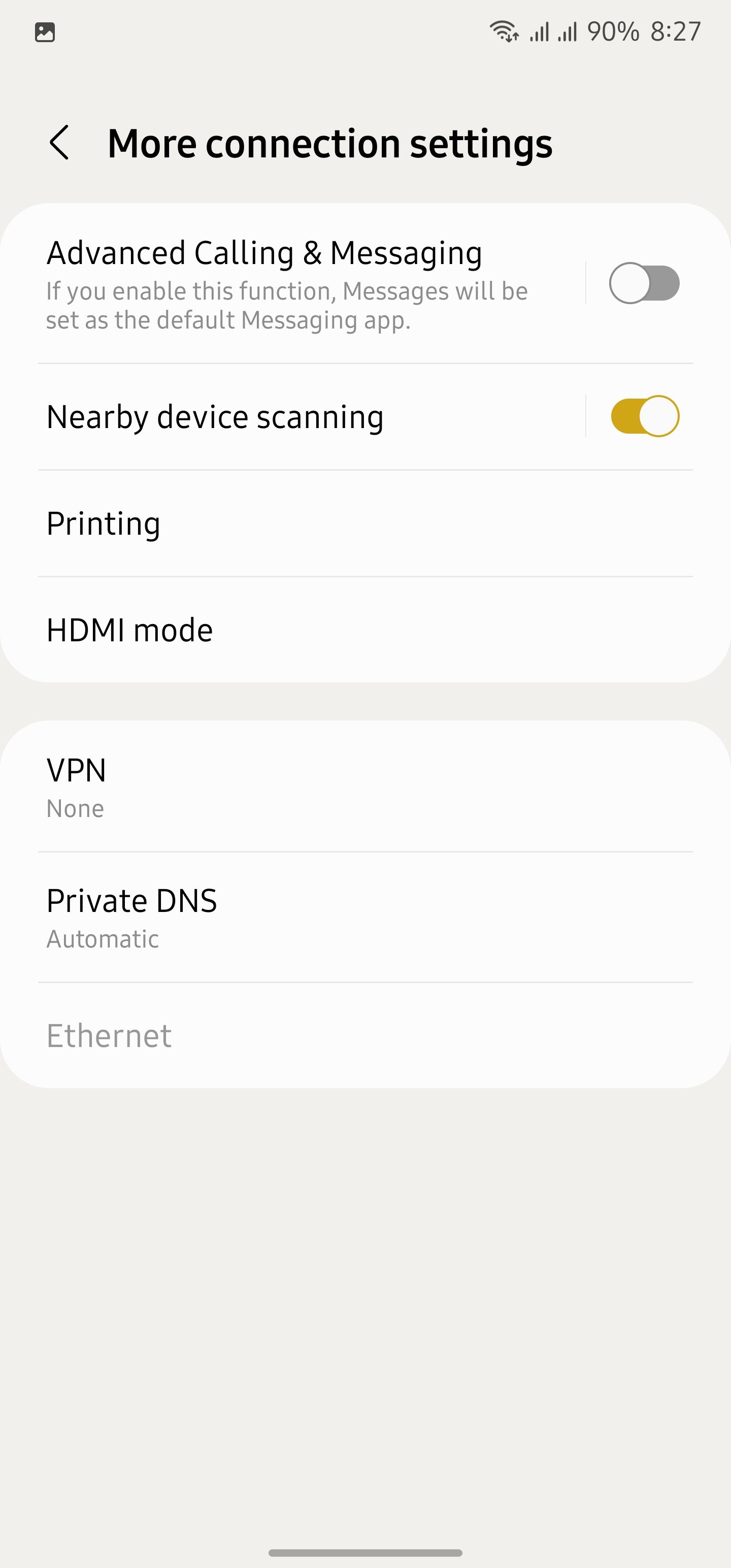Tap the screenshot notification icon in status bar

(x=46, y=31)
